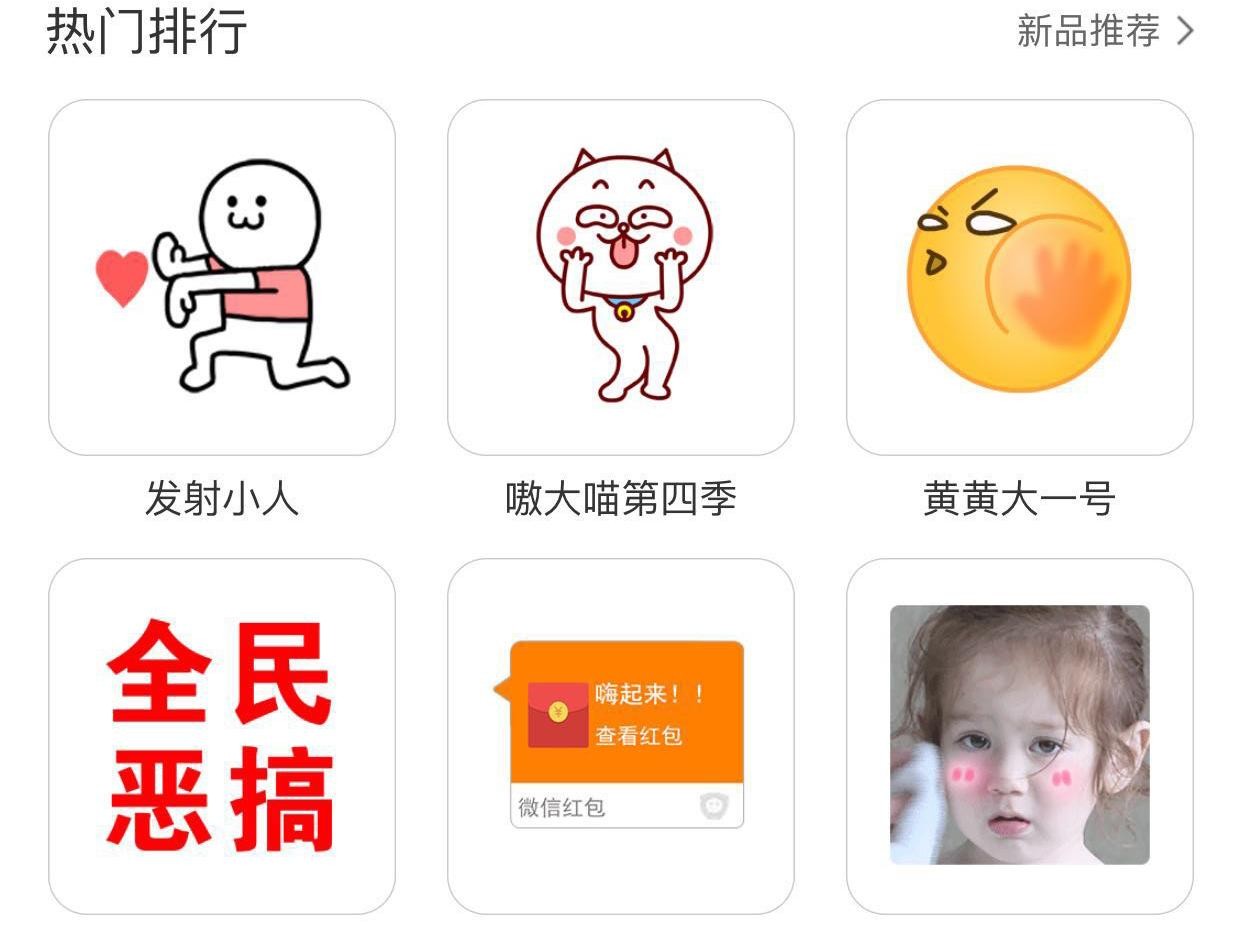View the 黄黄大一号 sticker pack
This screenshot has width=1242, height=932.
(1019, 278)
